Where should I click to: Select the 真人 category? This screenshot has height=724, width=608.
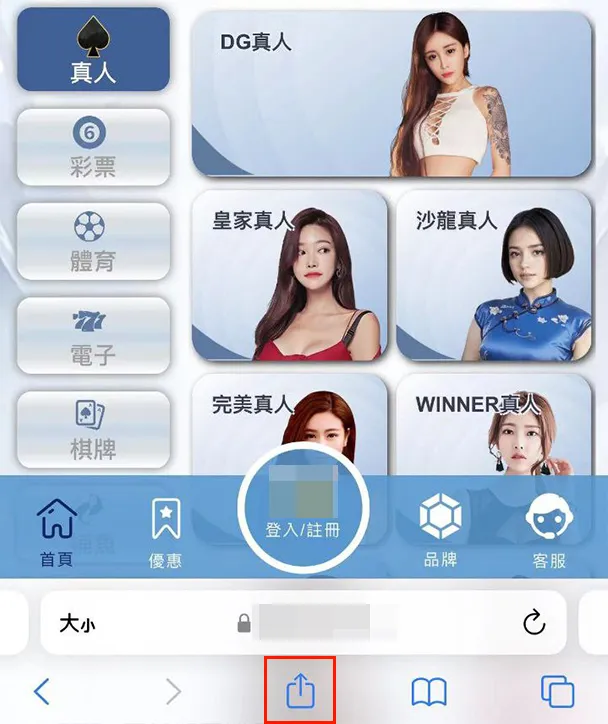point(93,50)
